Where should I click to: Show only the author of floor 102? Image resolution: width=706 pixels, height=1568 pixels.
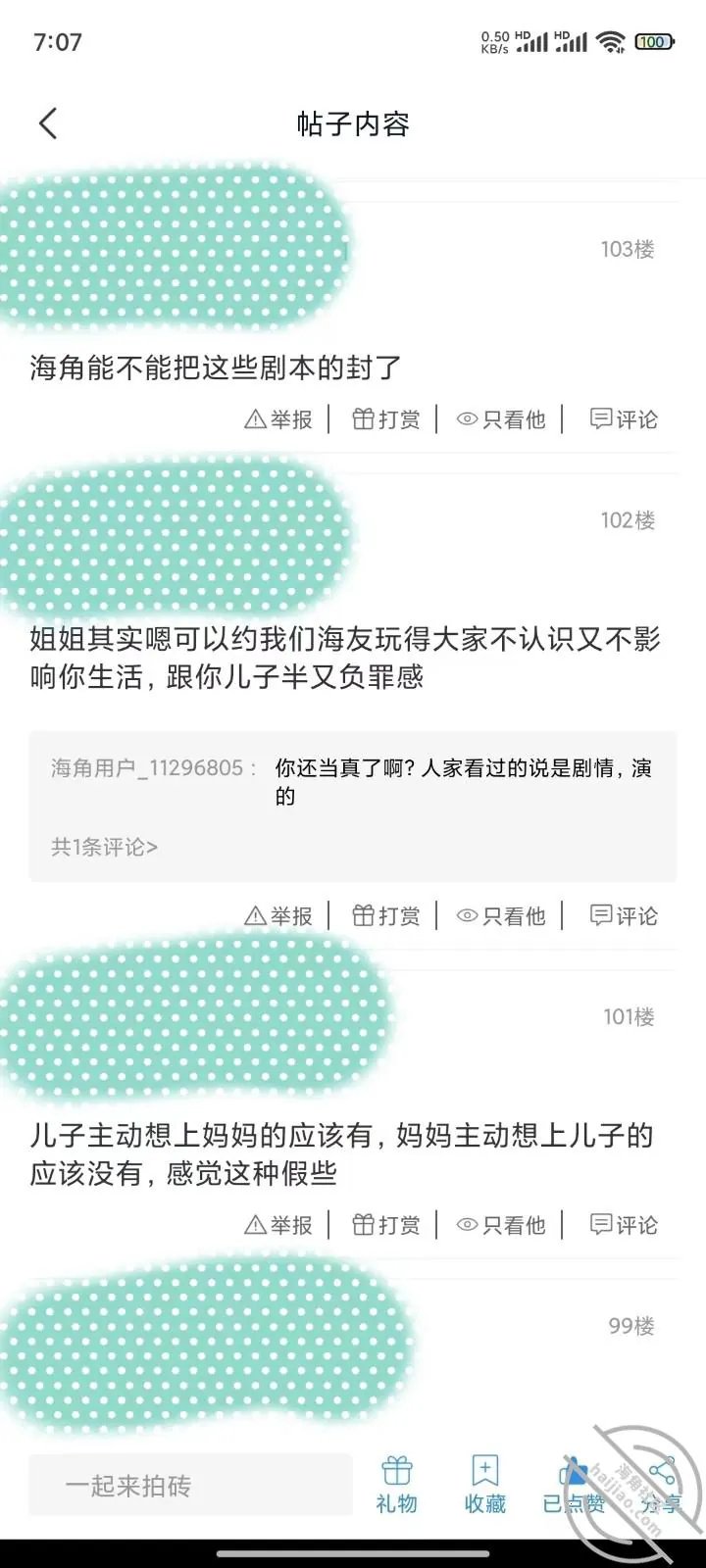pos(501,916)
